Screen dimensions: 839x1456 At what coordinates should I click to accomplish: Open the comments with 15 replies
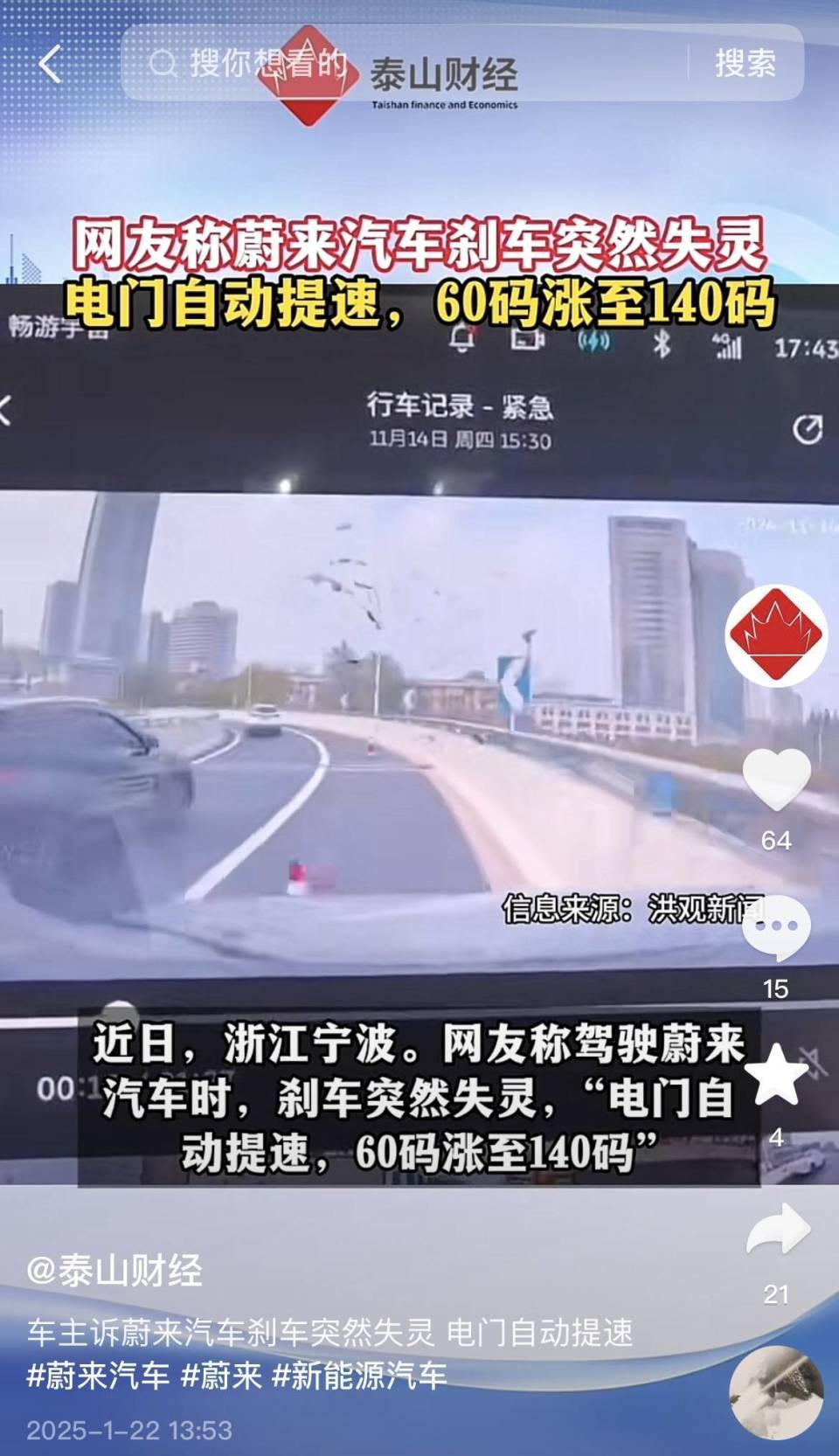click(776, 929)
